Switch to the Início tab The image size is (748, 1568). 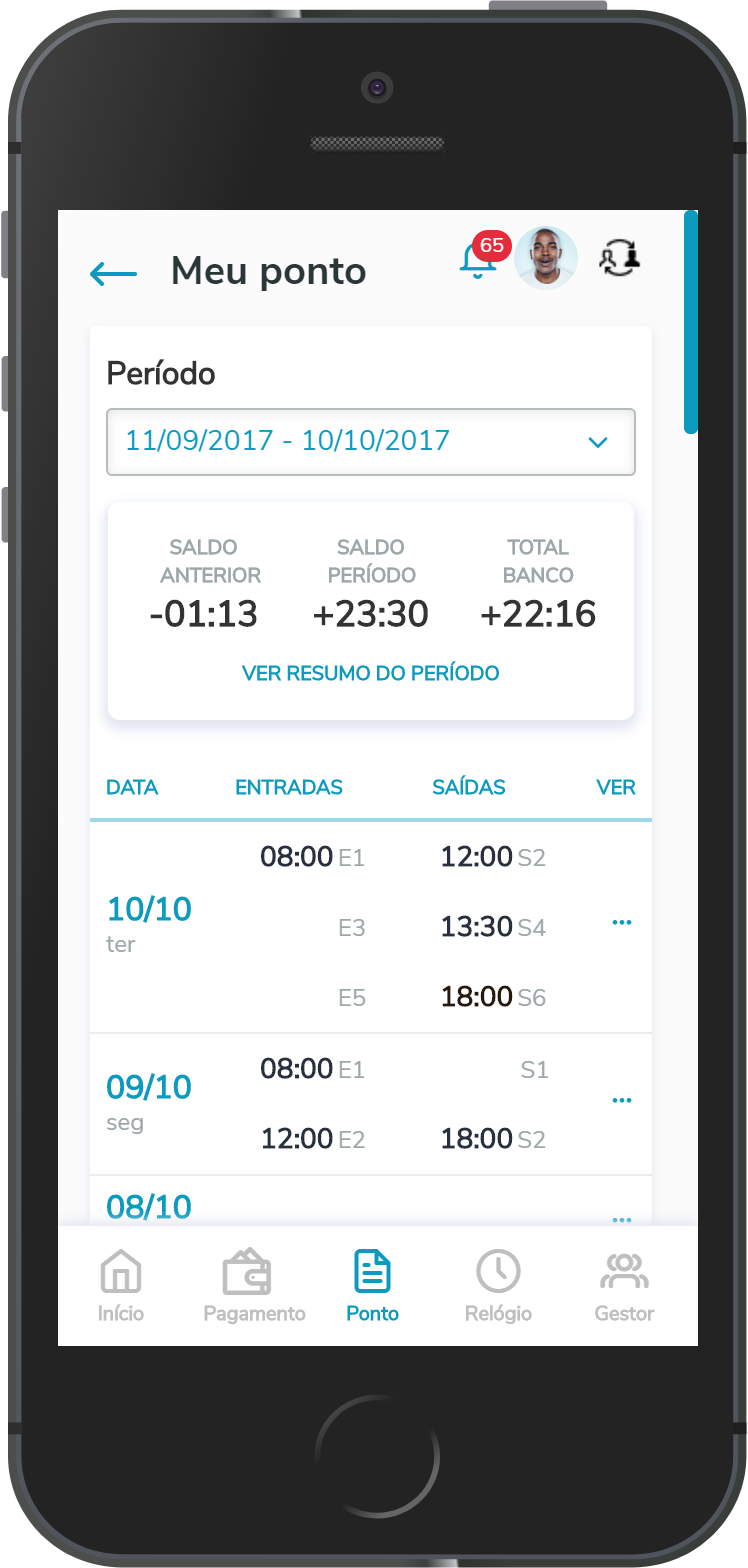(x=121, y=1286)
